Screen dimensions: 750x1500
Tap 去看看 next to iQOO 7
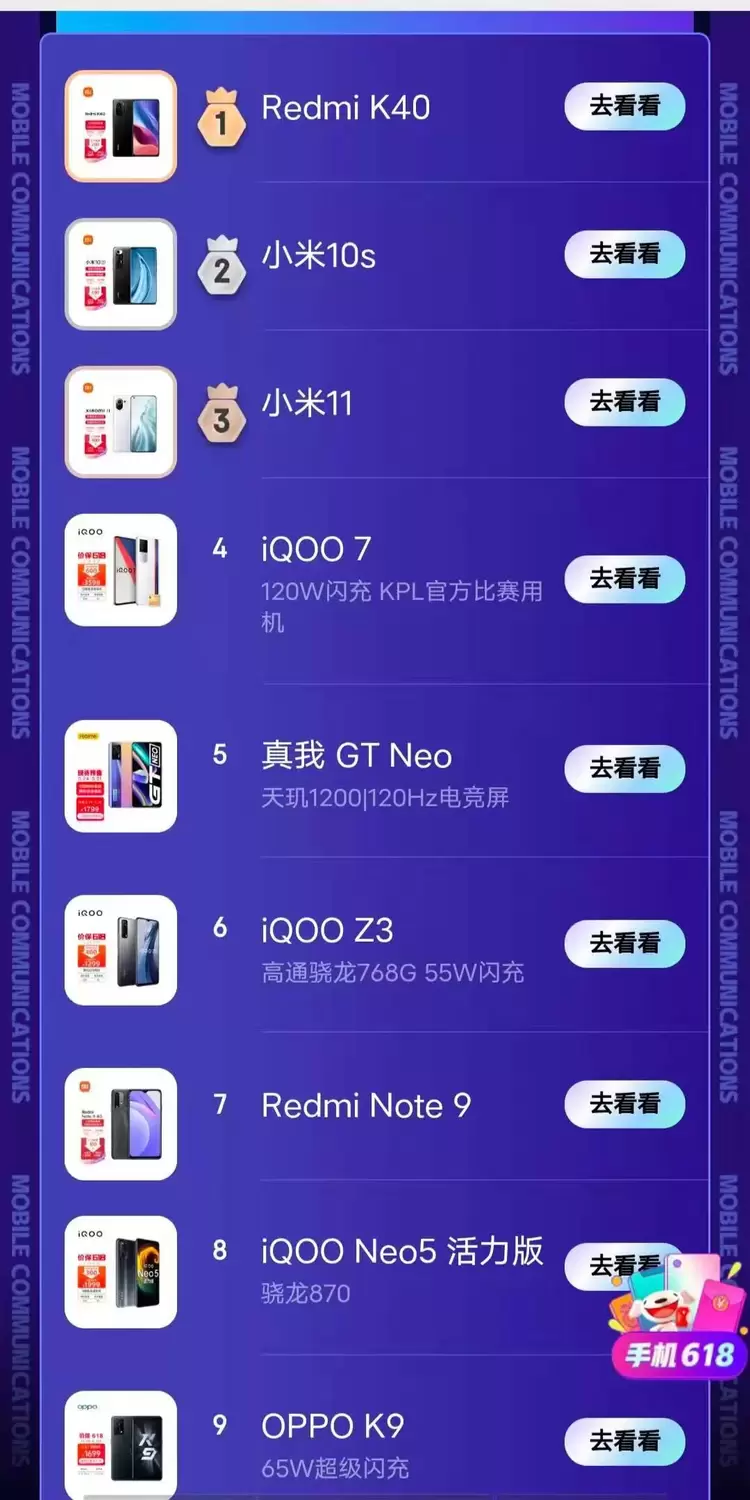(624, 579)
